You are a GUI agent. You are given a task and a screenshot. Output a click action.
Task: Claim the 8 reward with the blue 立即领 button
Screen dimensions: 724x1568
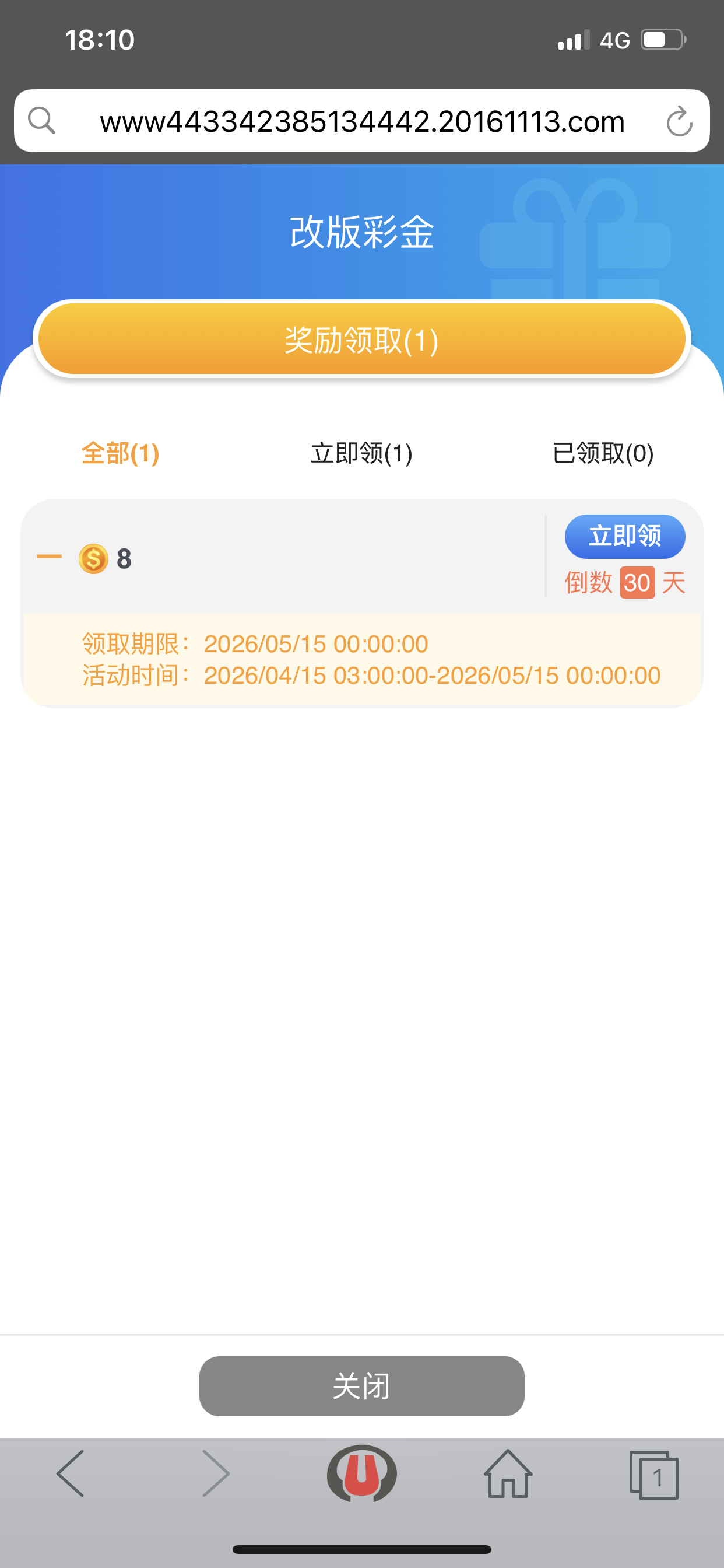(625, 536)
